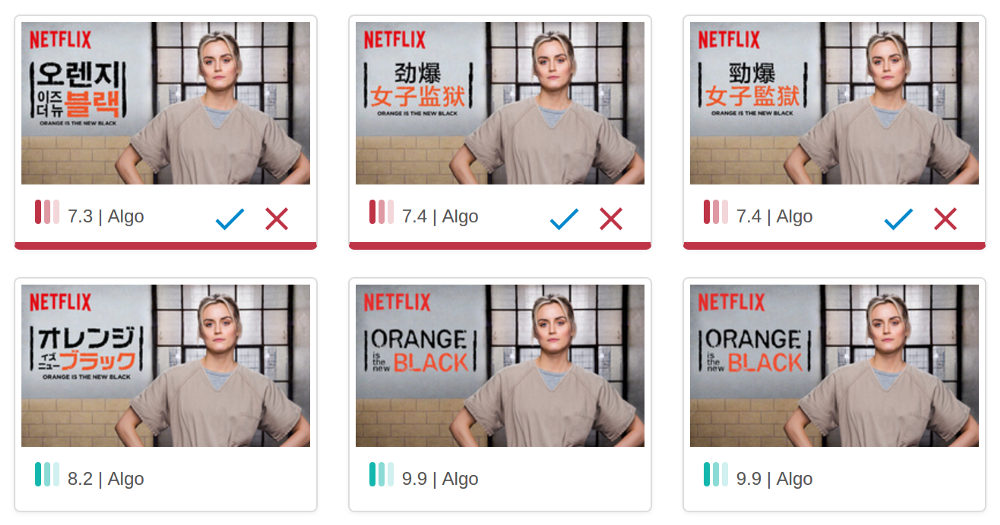Viewport: 1000px width, 525px height.
Task: Reject the Korean title artwork scored 7.3
Action: 277,218
